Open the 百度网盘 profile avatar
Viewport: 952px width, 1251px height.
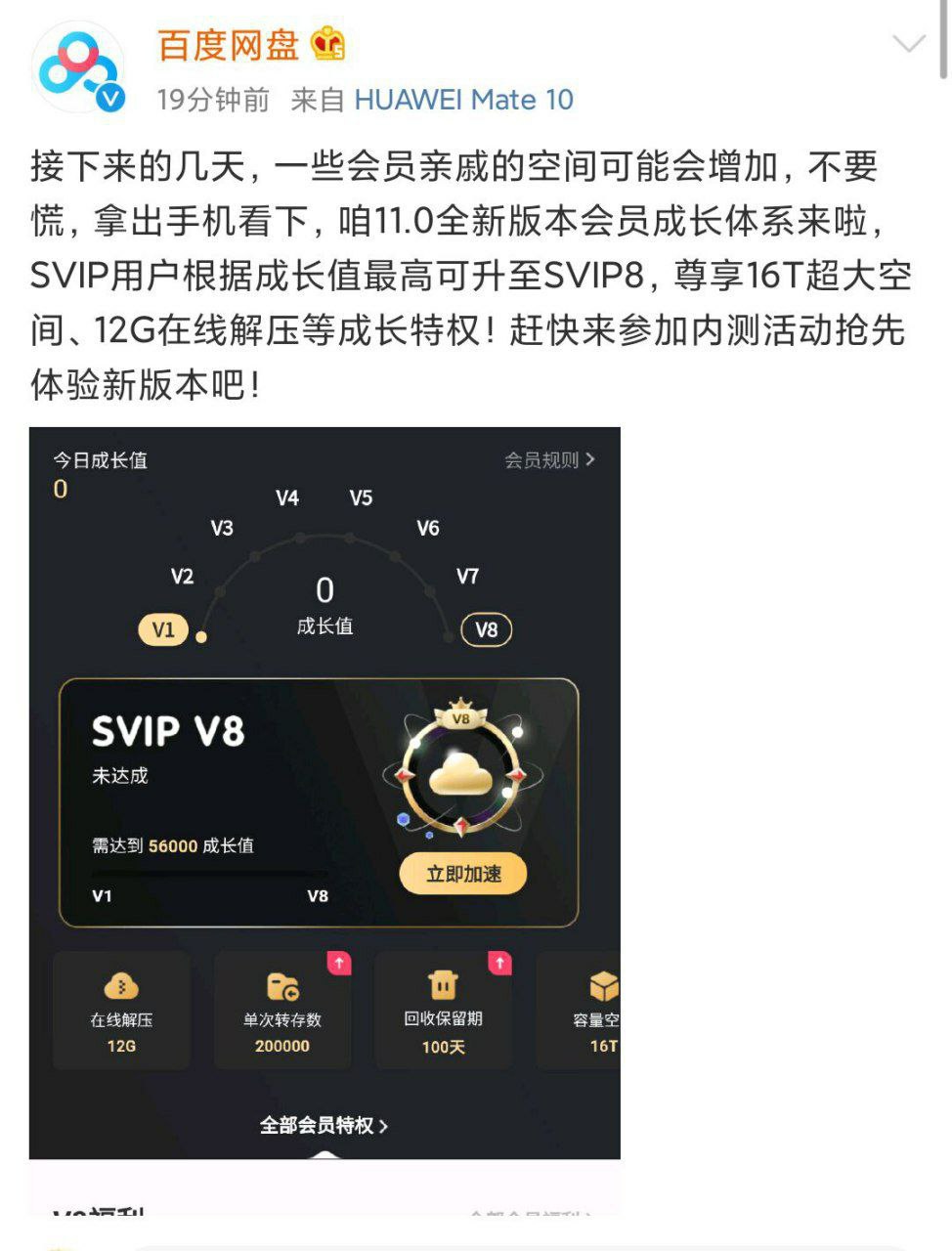(80, 67)
